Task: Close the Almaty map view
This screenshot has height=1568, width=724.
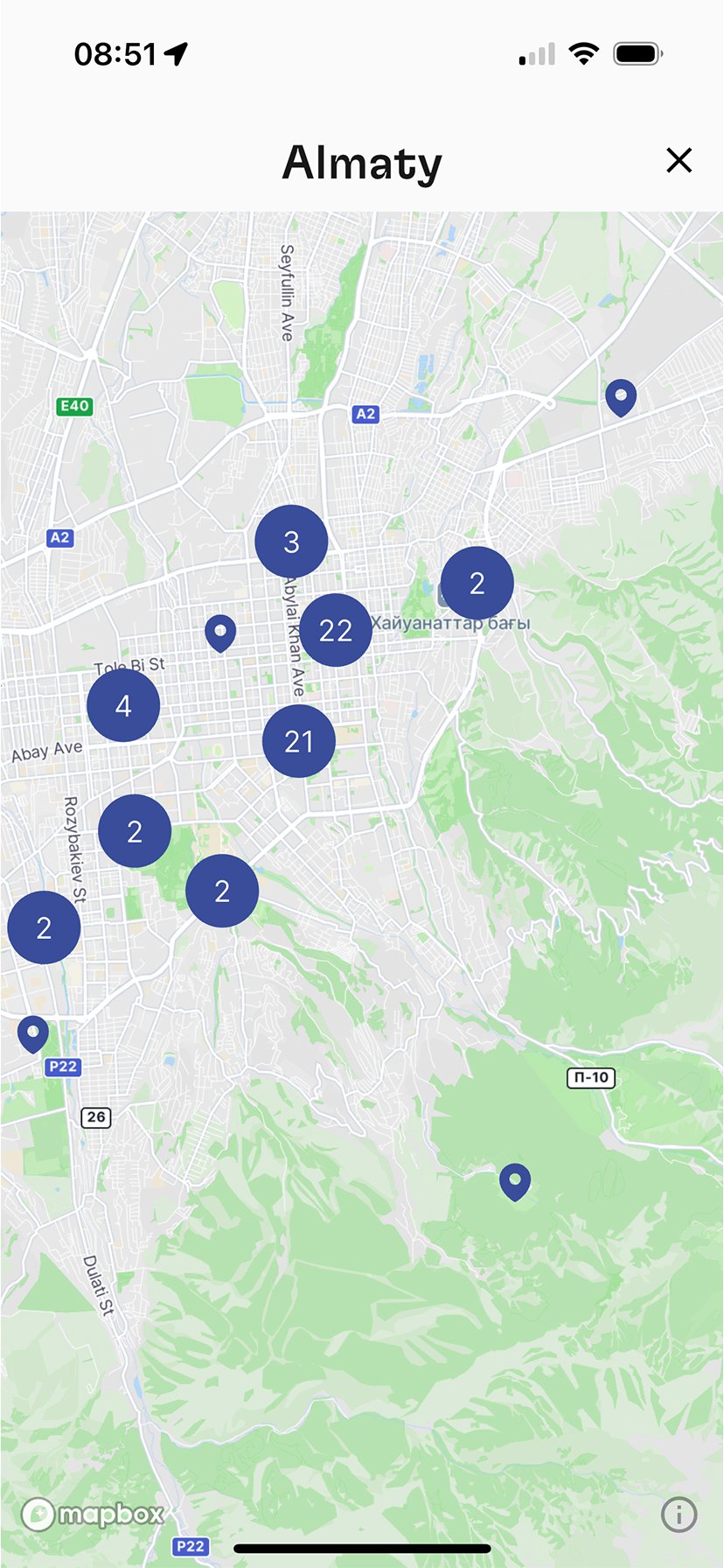Action: (x=679, y=160)
